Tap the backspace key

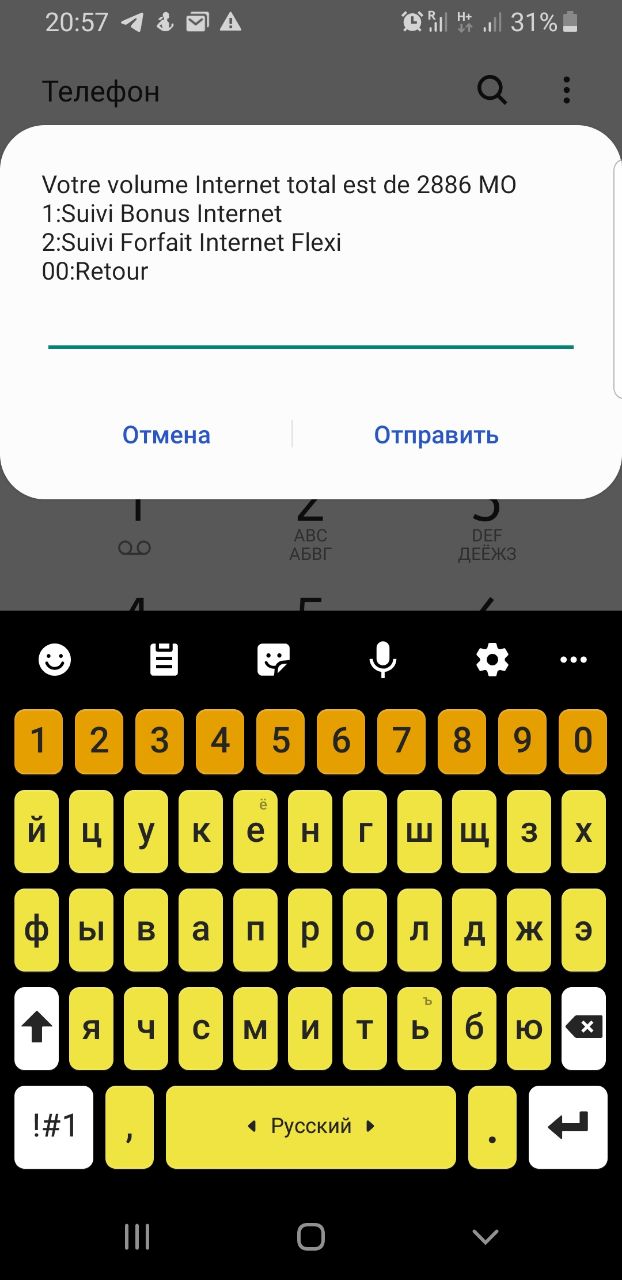click(582, 1027)
